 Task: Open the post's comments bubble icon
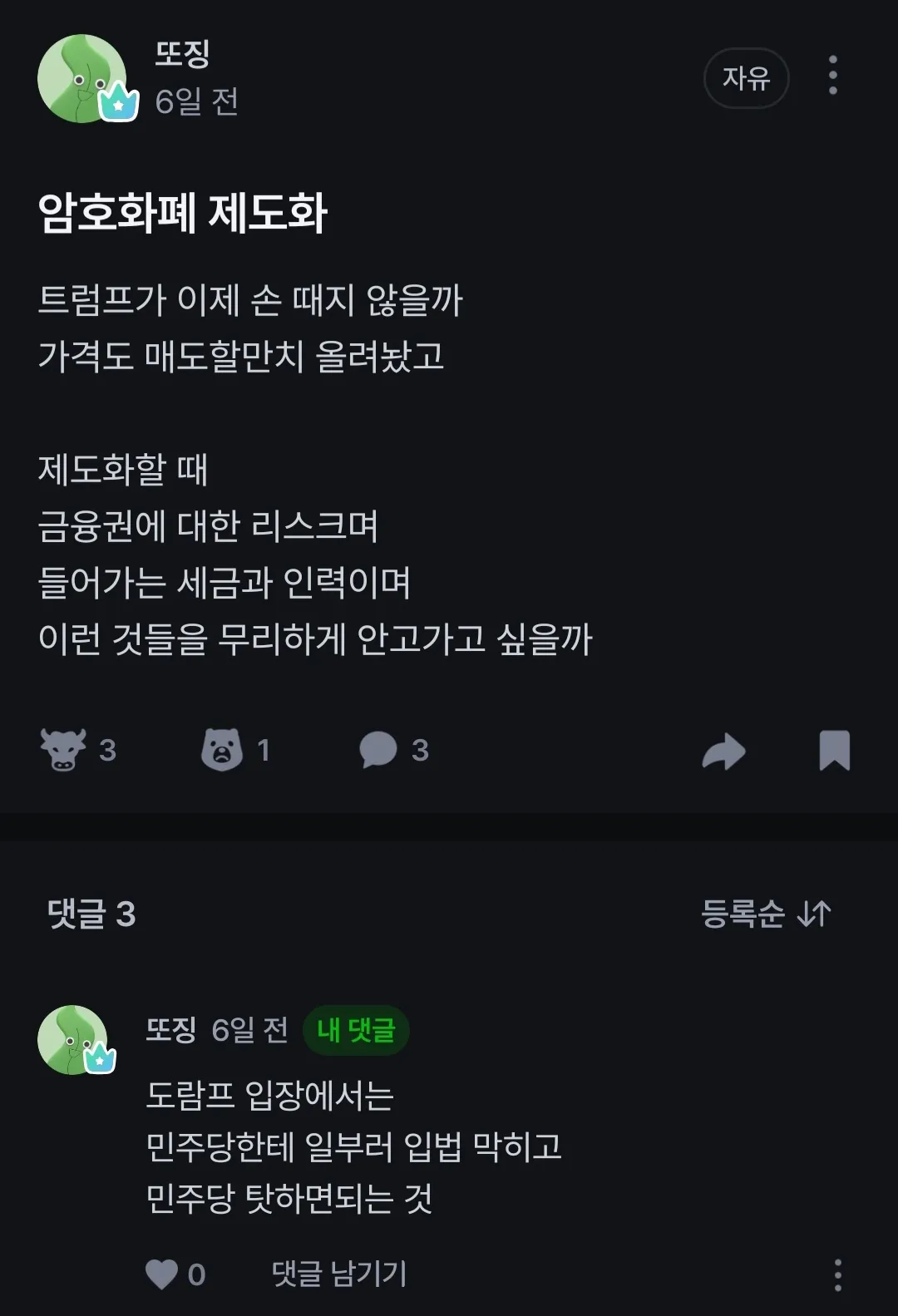[378, 750]
